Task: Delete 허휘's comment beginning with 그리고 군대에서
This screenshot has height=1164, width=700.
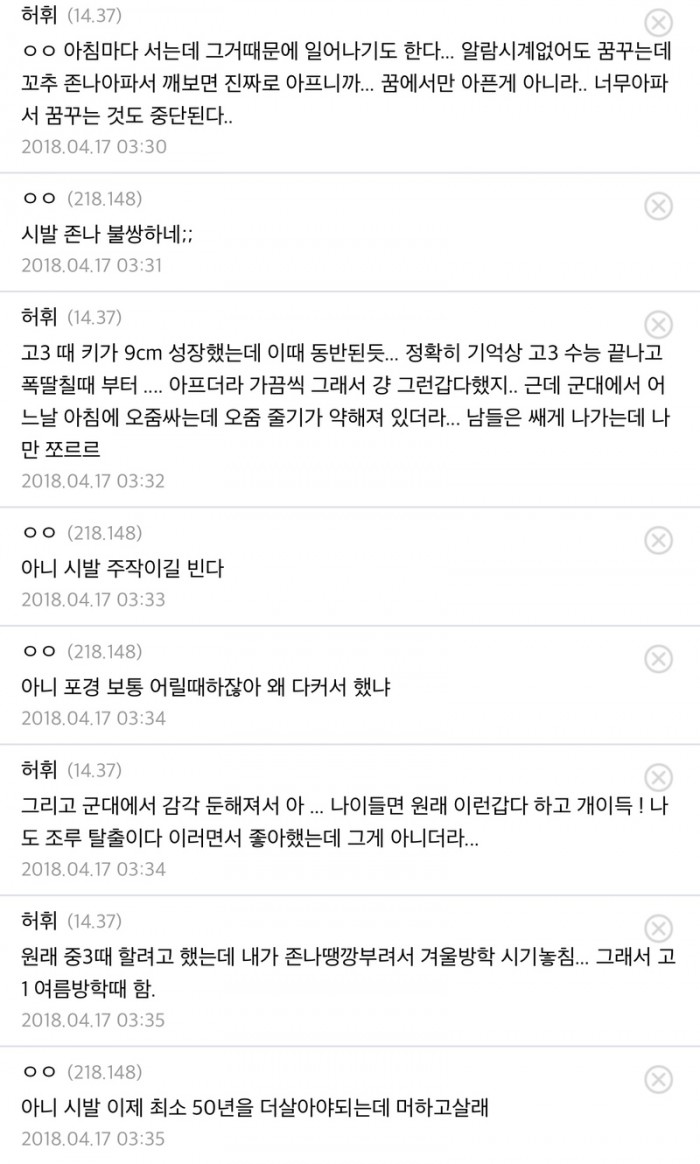Action: (x=657, y=777)
